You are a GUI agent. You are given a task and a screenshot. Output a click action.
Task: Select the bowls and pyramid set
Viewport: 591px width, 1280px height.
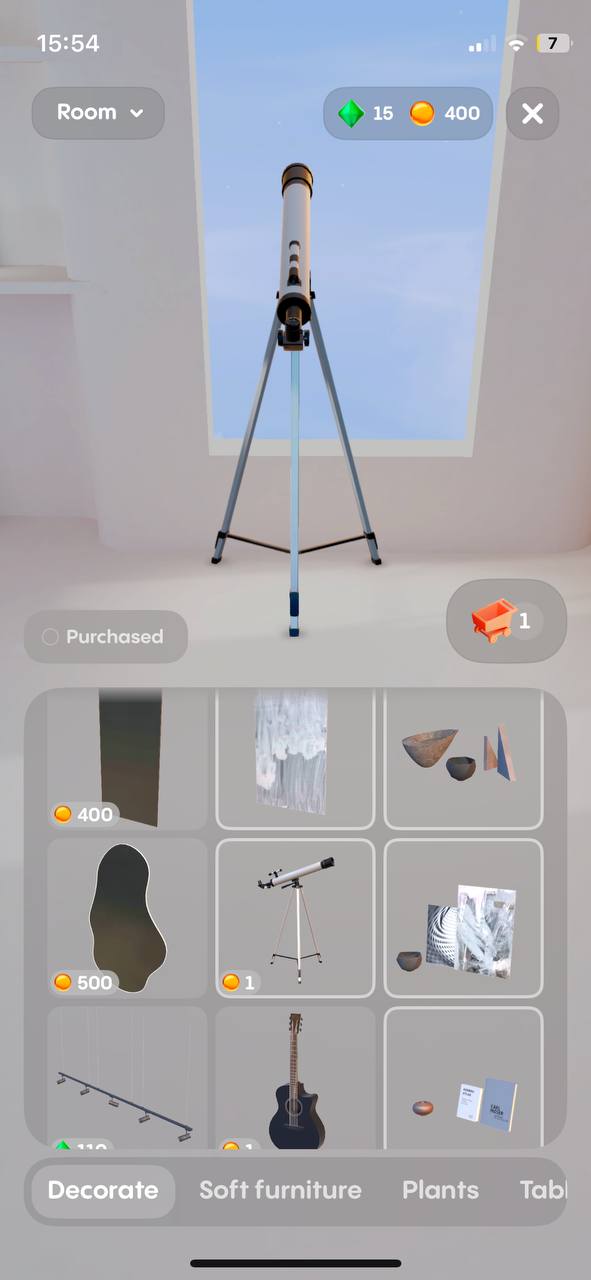coord(464,759)
